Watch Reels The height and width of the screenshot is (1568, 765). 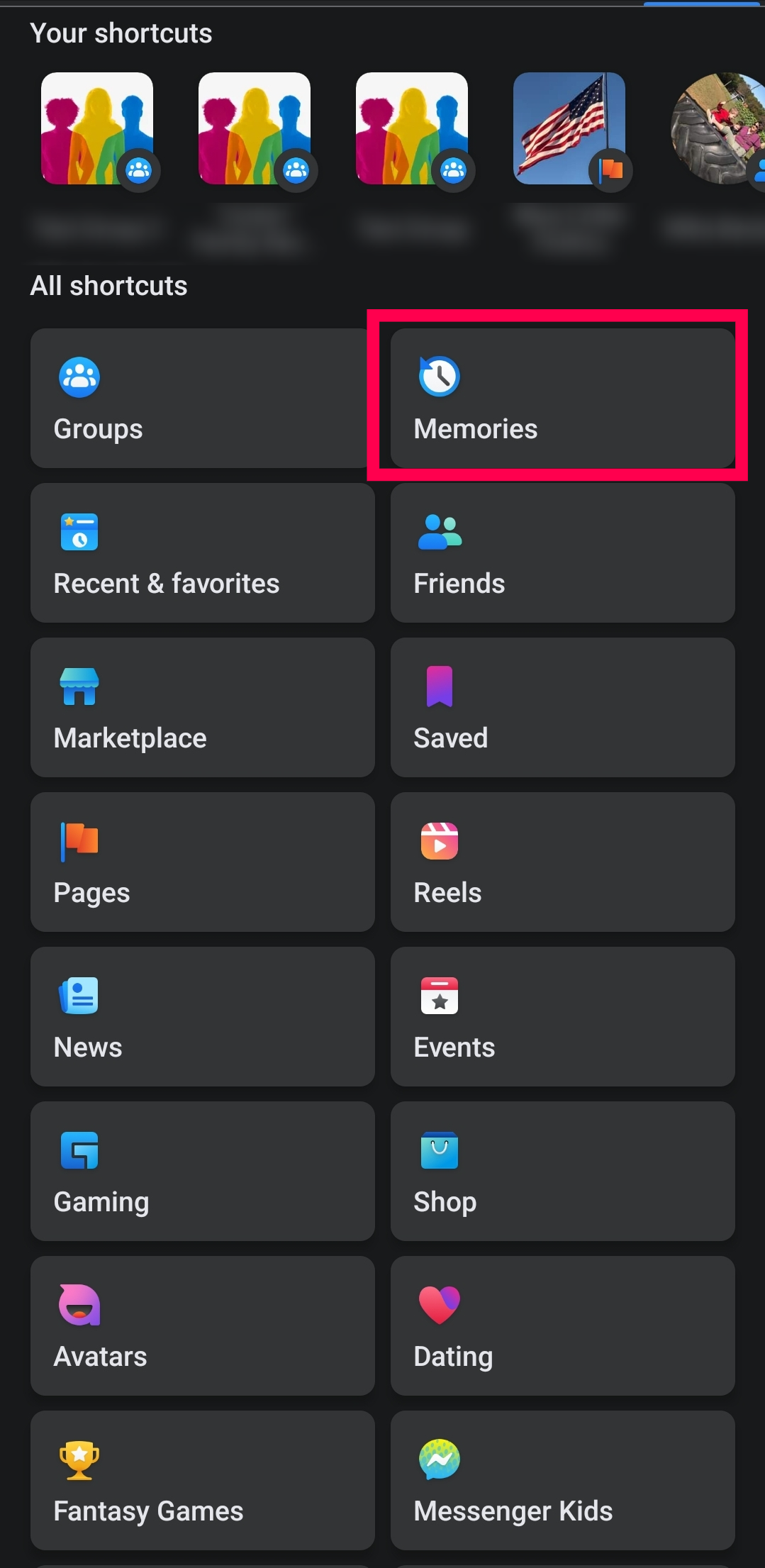point(562,862)
